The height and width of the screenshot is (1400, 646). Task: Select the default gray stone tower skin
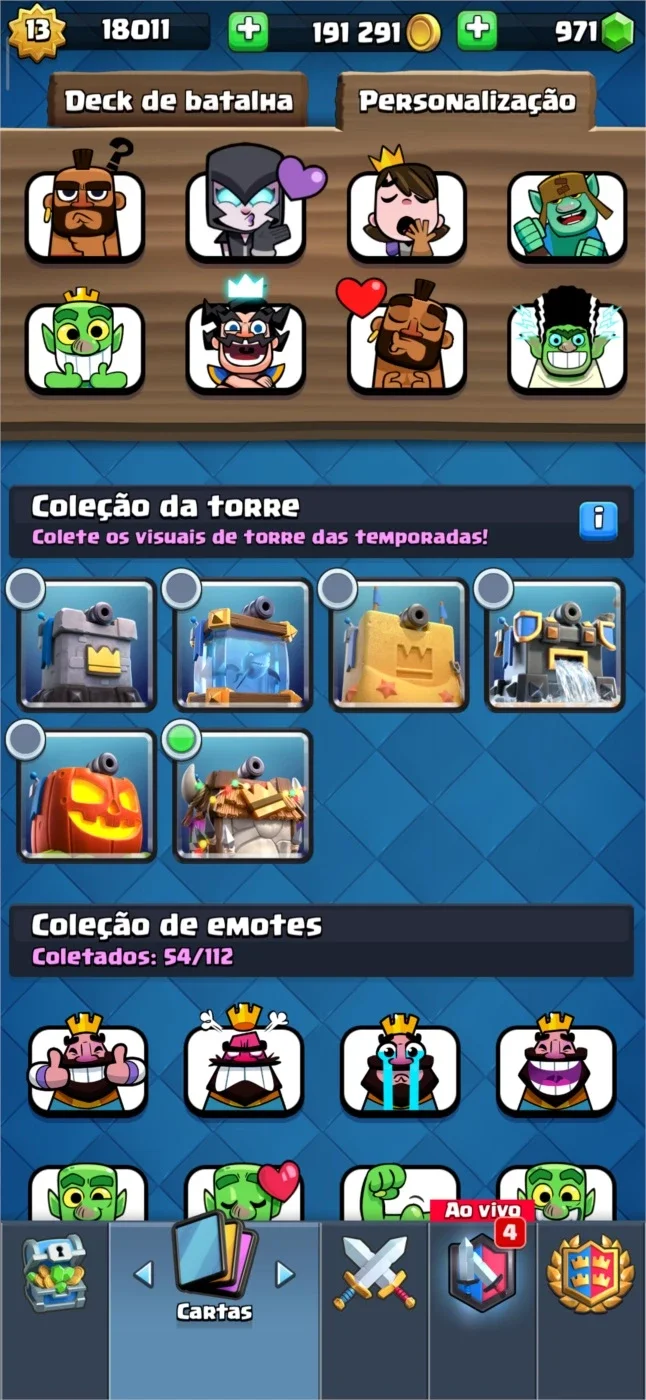point(88,644)
